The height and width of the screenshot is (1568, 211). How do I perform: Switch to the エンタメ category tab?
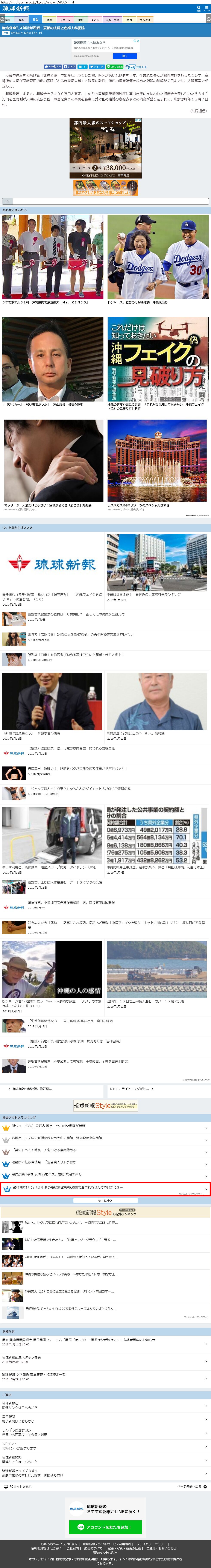tap(145, 20)
